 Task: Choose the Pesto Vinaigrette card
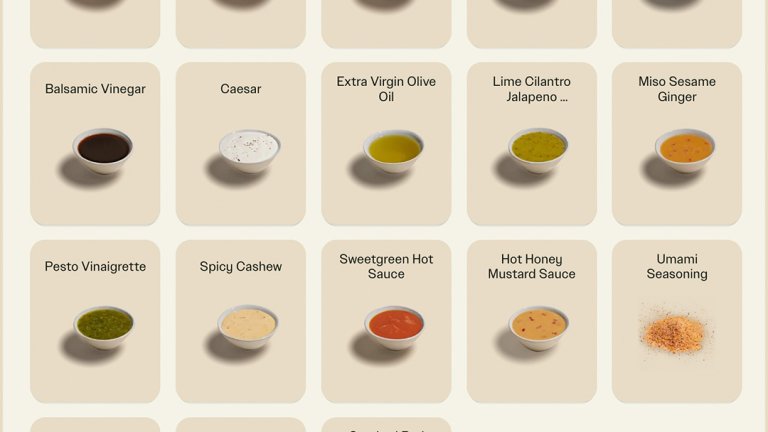(95, 322)
